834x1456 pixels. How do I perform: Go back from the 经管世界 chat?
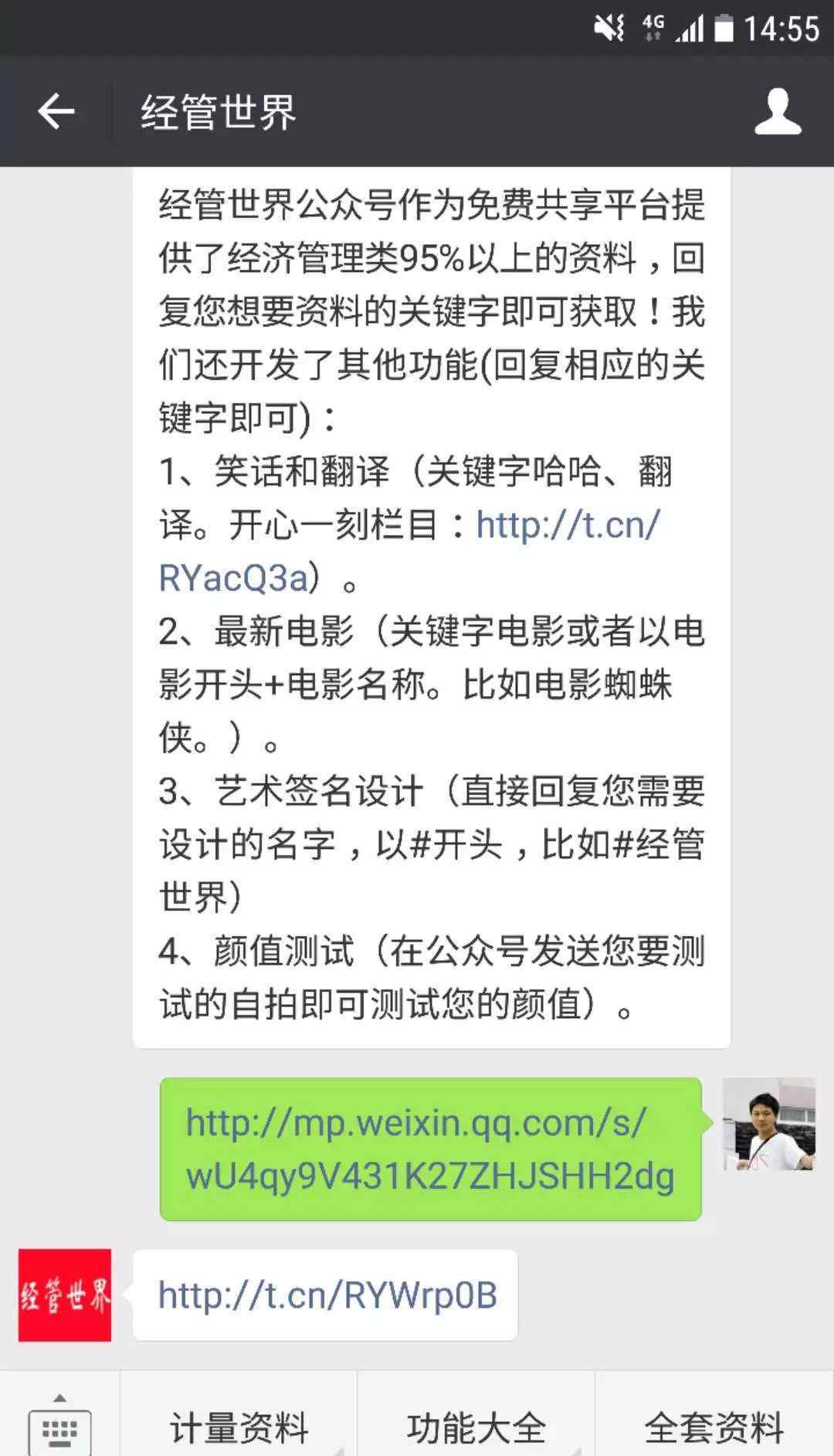[56, 113]
